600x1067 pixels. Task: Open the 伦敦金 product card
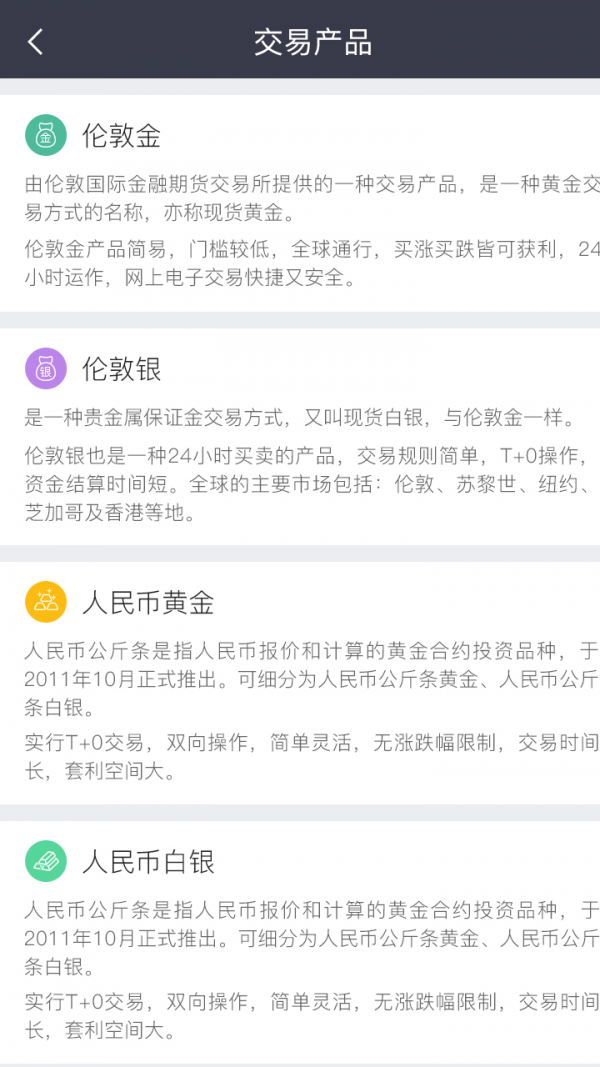300,202
